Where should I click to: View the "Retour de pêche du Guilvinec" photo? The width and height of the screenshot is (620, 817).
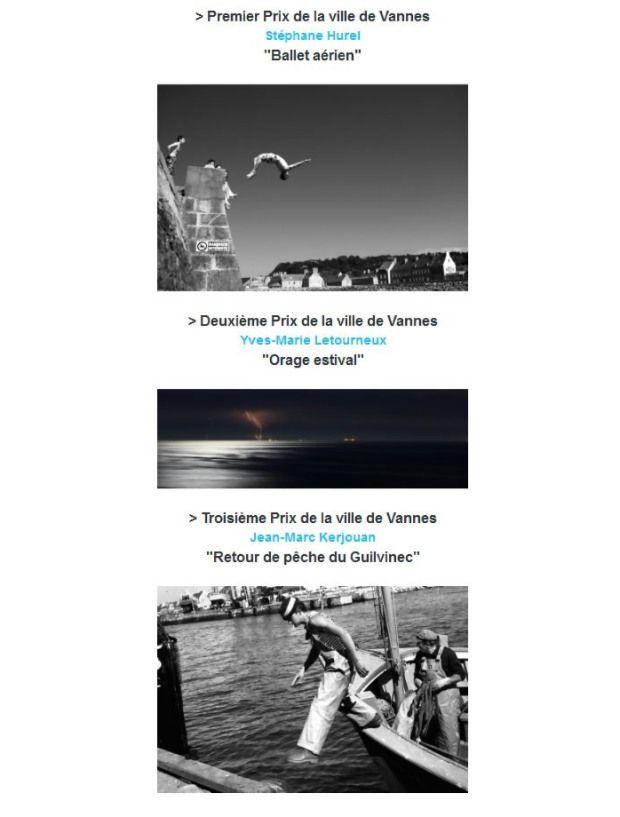pyautogui.click(x=312, y=689)
